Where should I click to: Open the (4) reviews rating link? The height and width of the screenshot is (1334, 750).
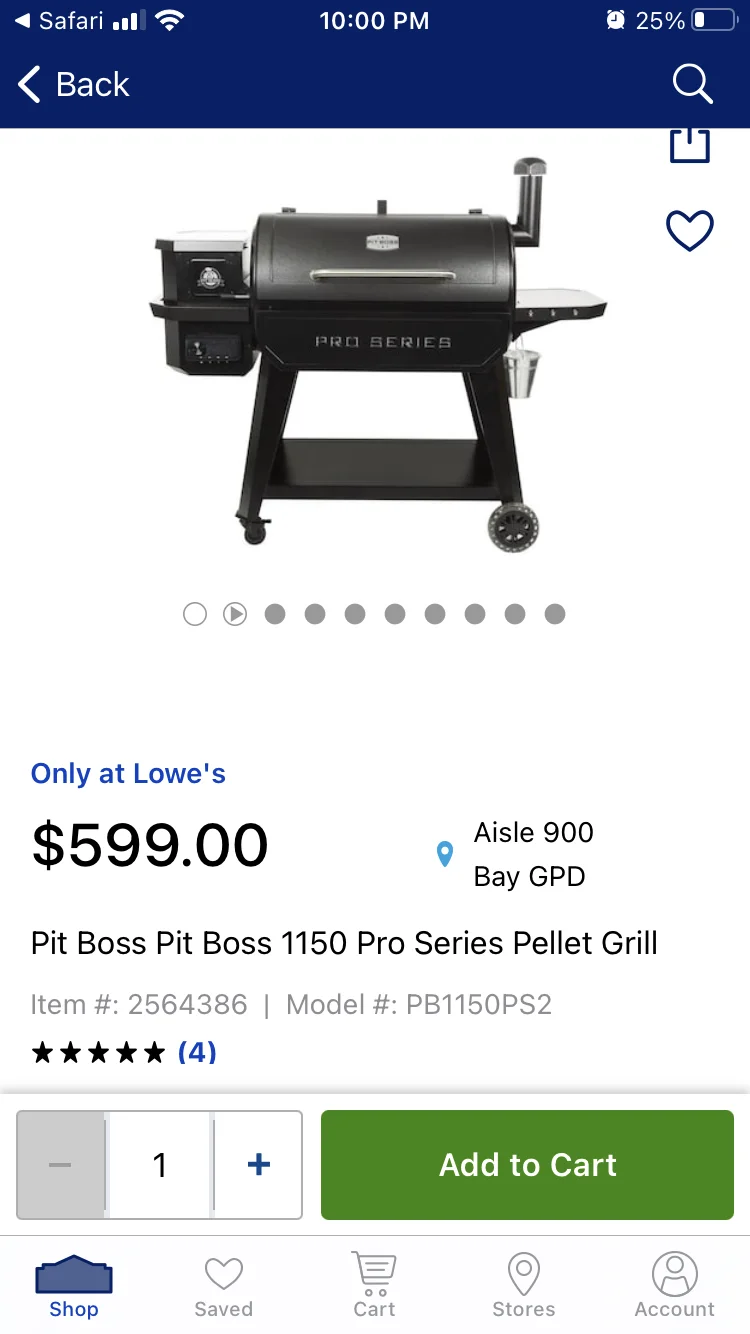pos(197,1052)
